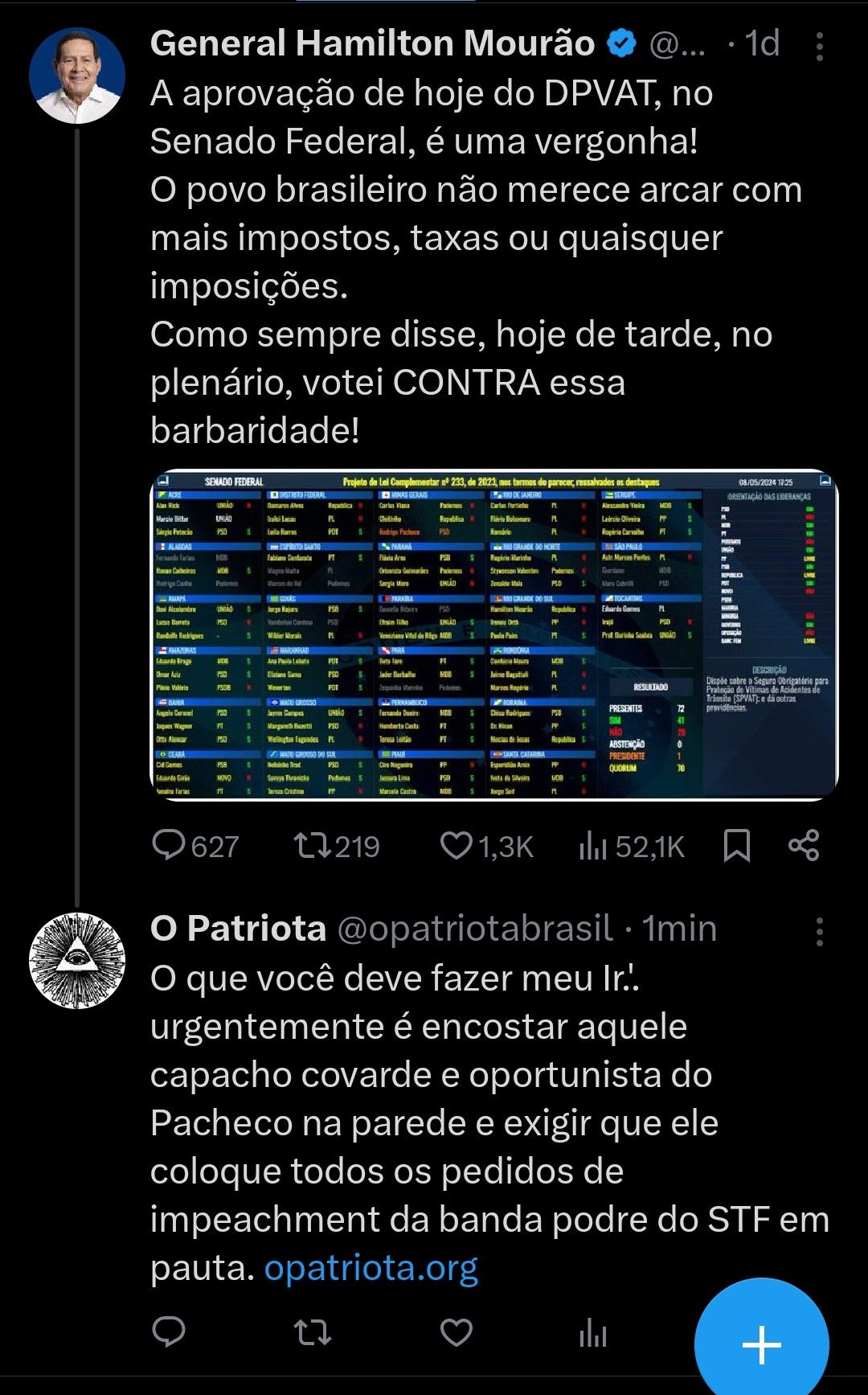
Task: Retweet Hamilton Mourão's DPVAT tweet
Action: pos(313,846)
